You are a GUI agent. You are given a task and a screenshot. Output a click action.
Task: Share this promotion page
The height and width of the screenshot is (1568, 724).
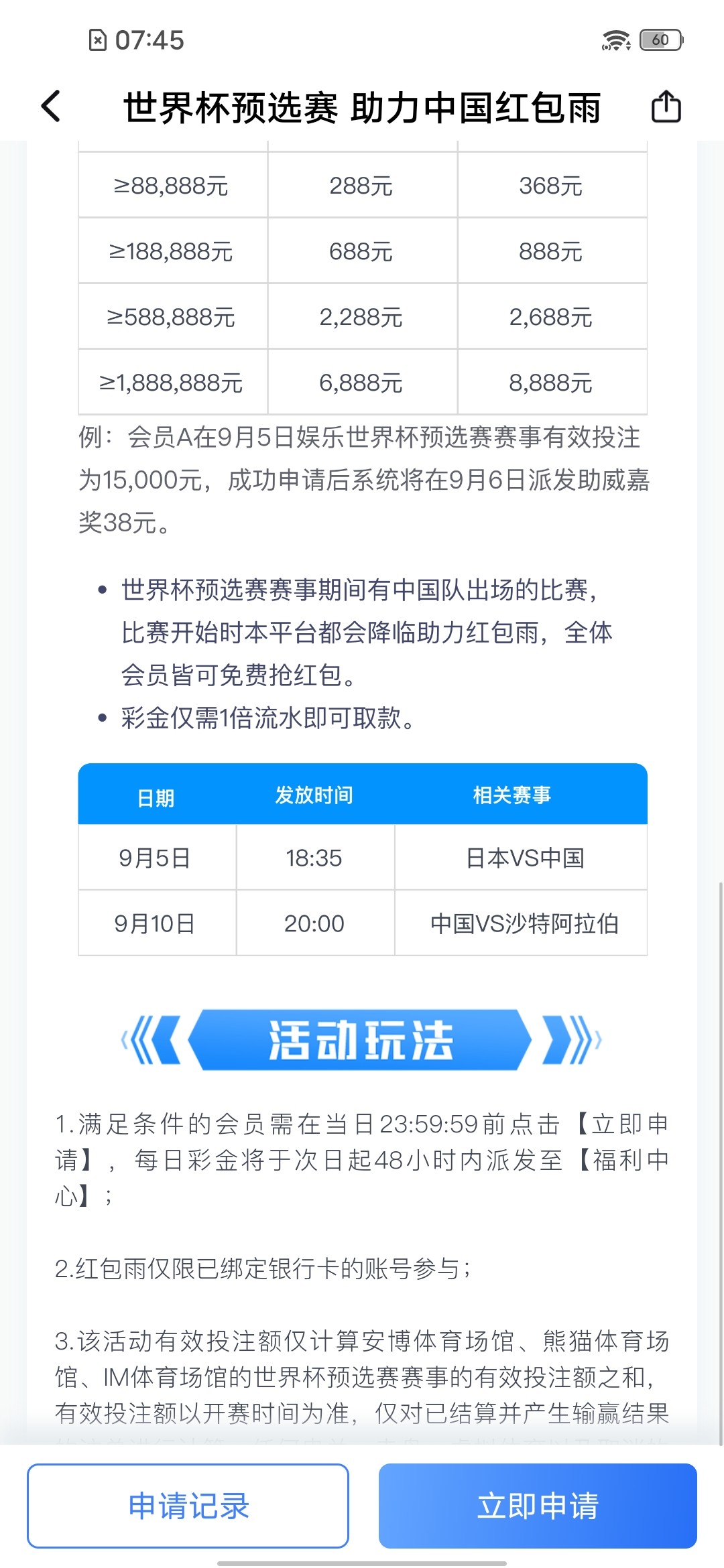(x=666, y=107)
